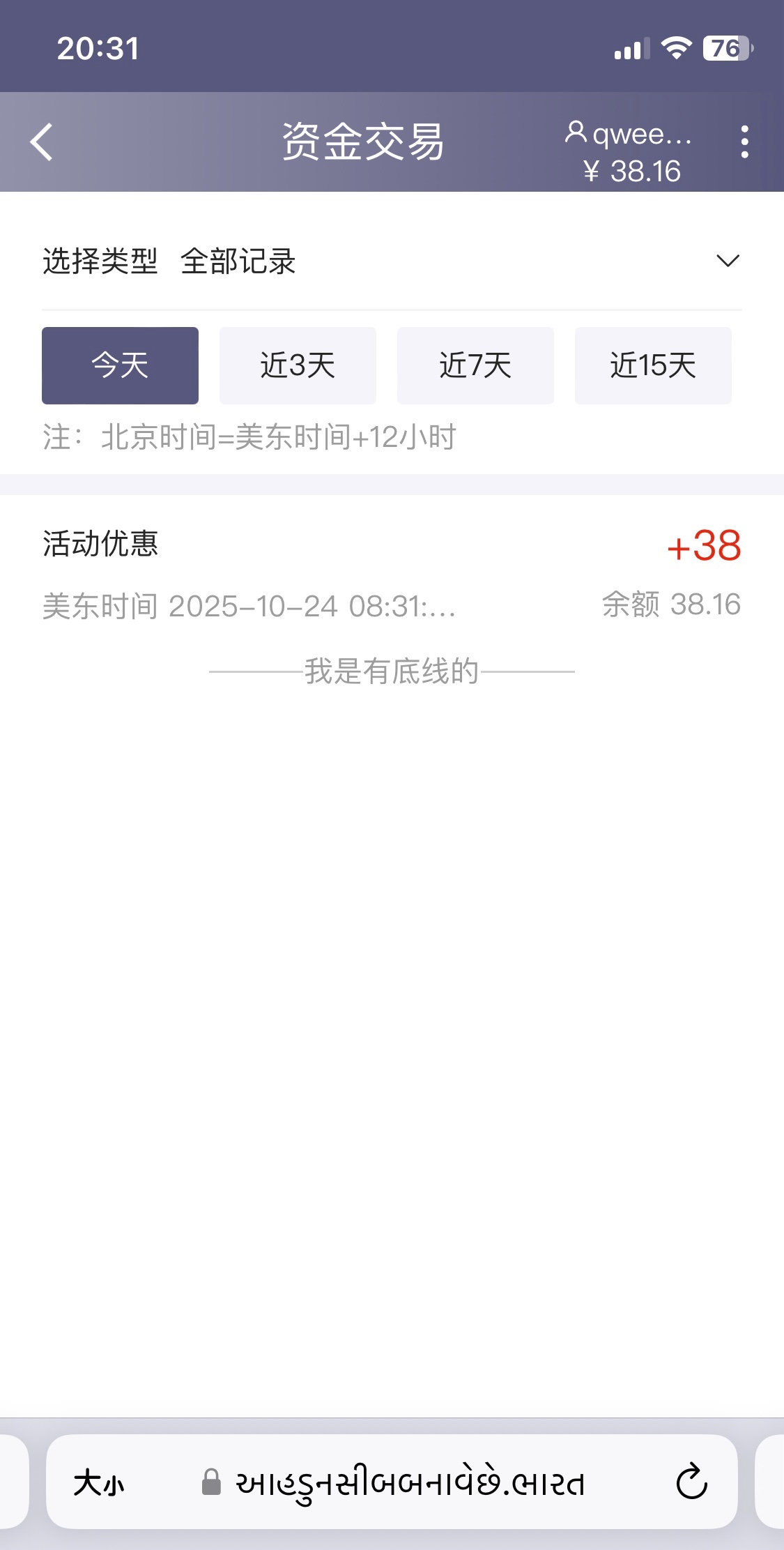Viewport: 784px width, 1550px height.
Task: Select the 今天 date filter
Action: (120, 365)
